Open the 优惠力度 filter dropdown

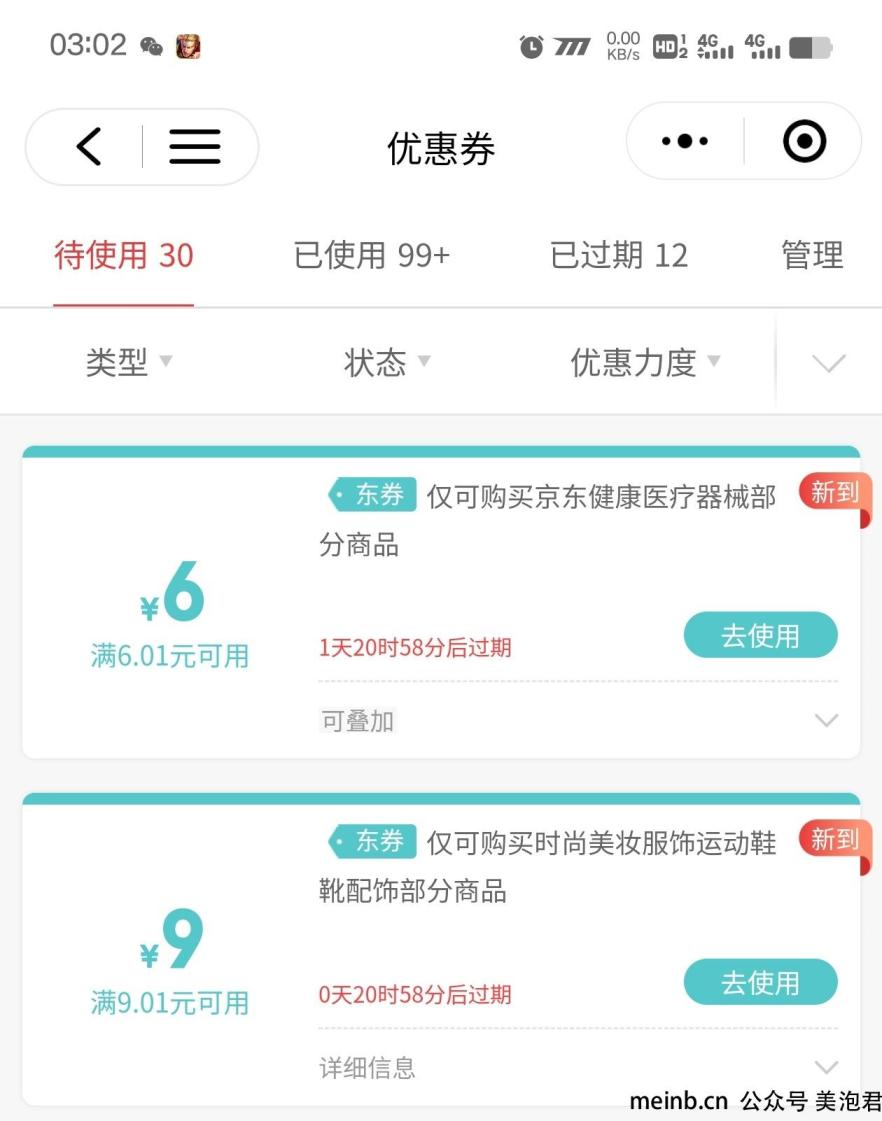point(645,362)
